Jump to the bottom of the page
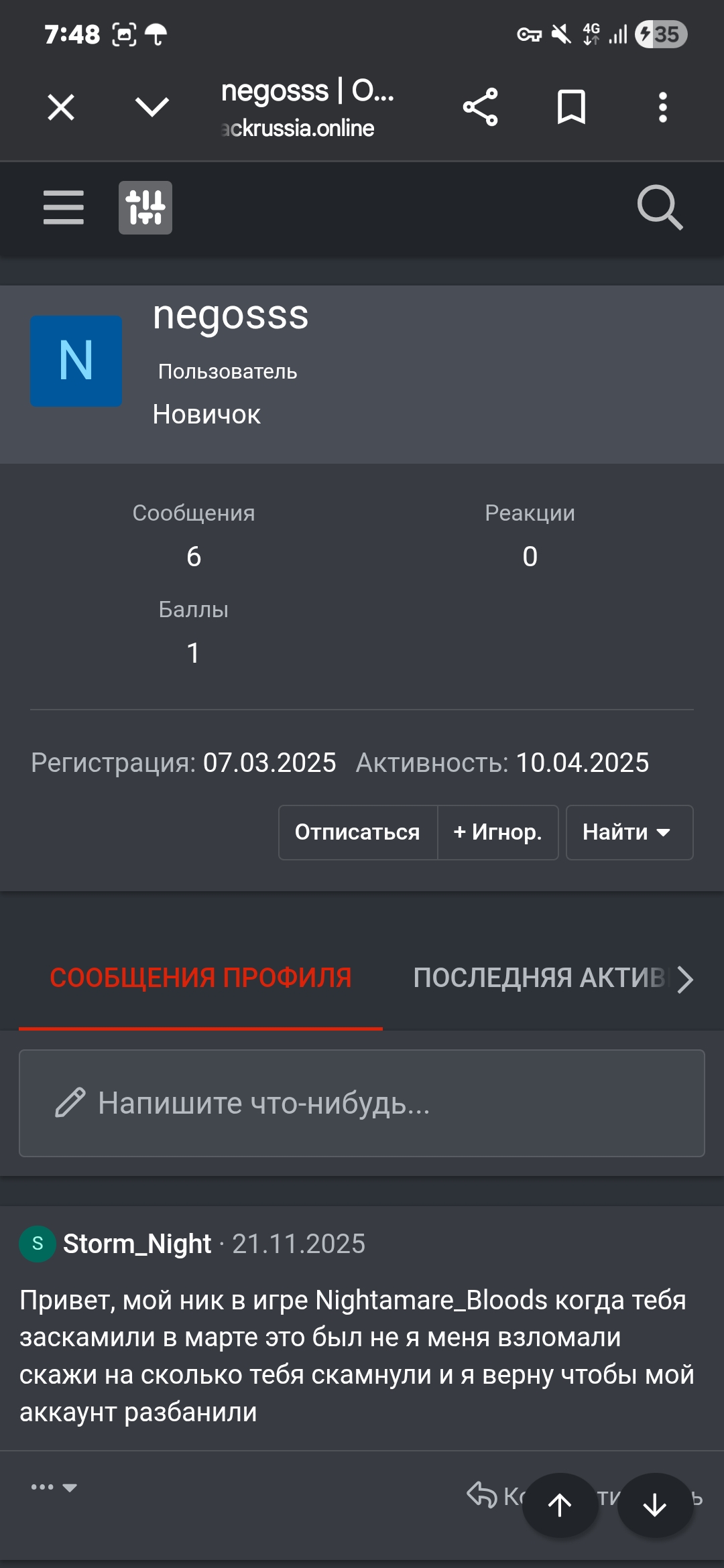724x1568 pixels. (x=654, y=1505)
